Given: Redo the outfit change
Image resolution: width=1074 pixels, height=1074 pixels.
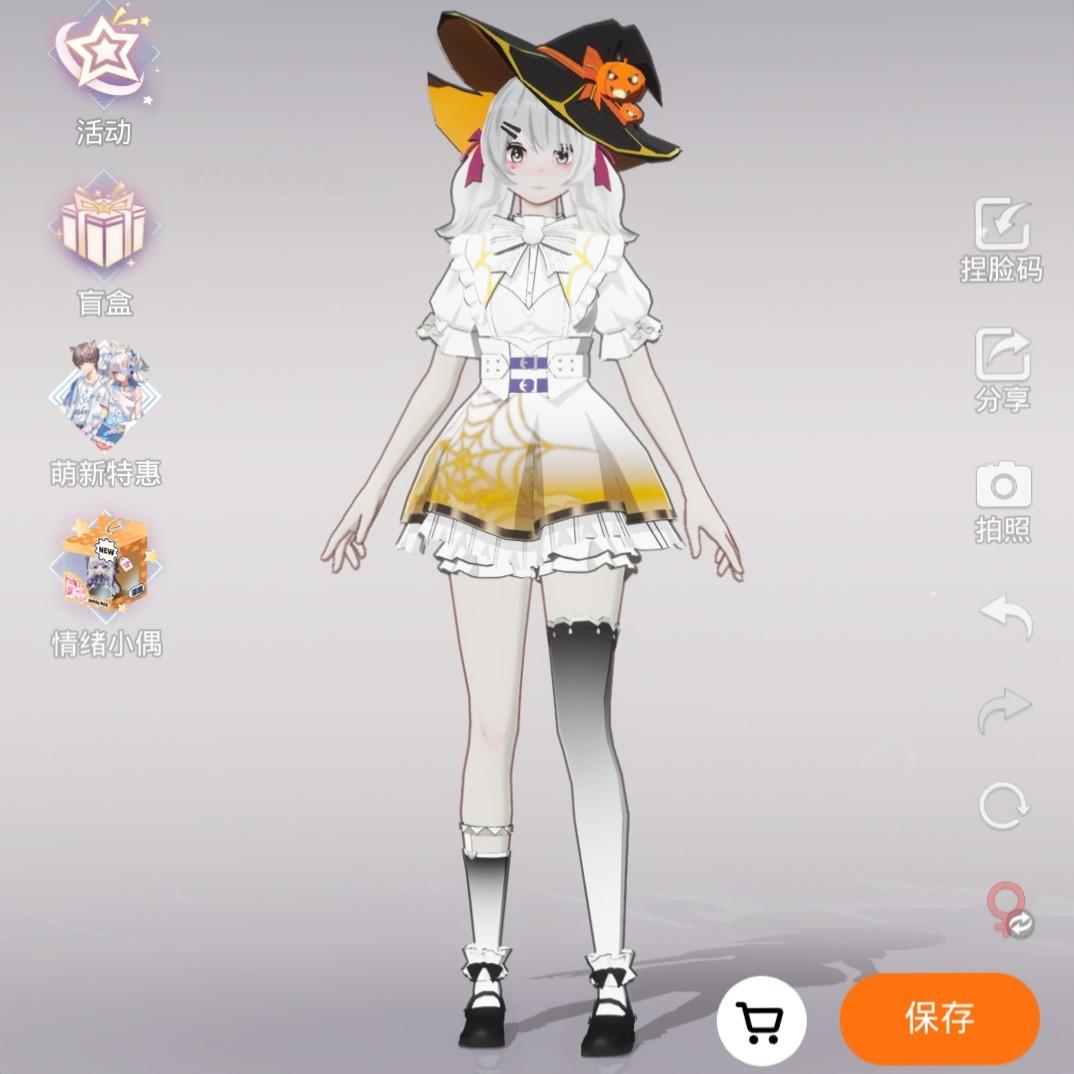Looking at the screenshot, I should (1005, 710).
